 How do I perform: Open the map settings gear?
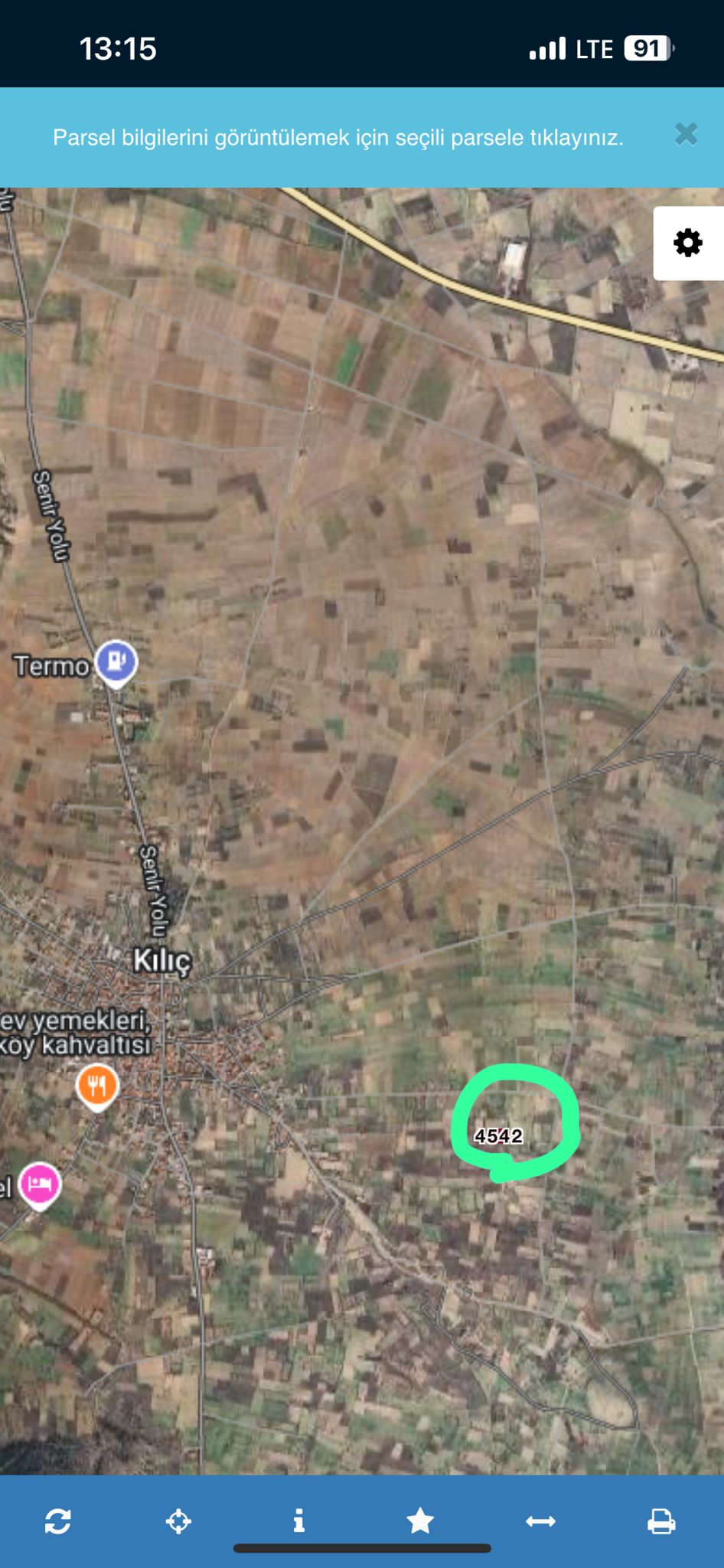688,243
